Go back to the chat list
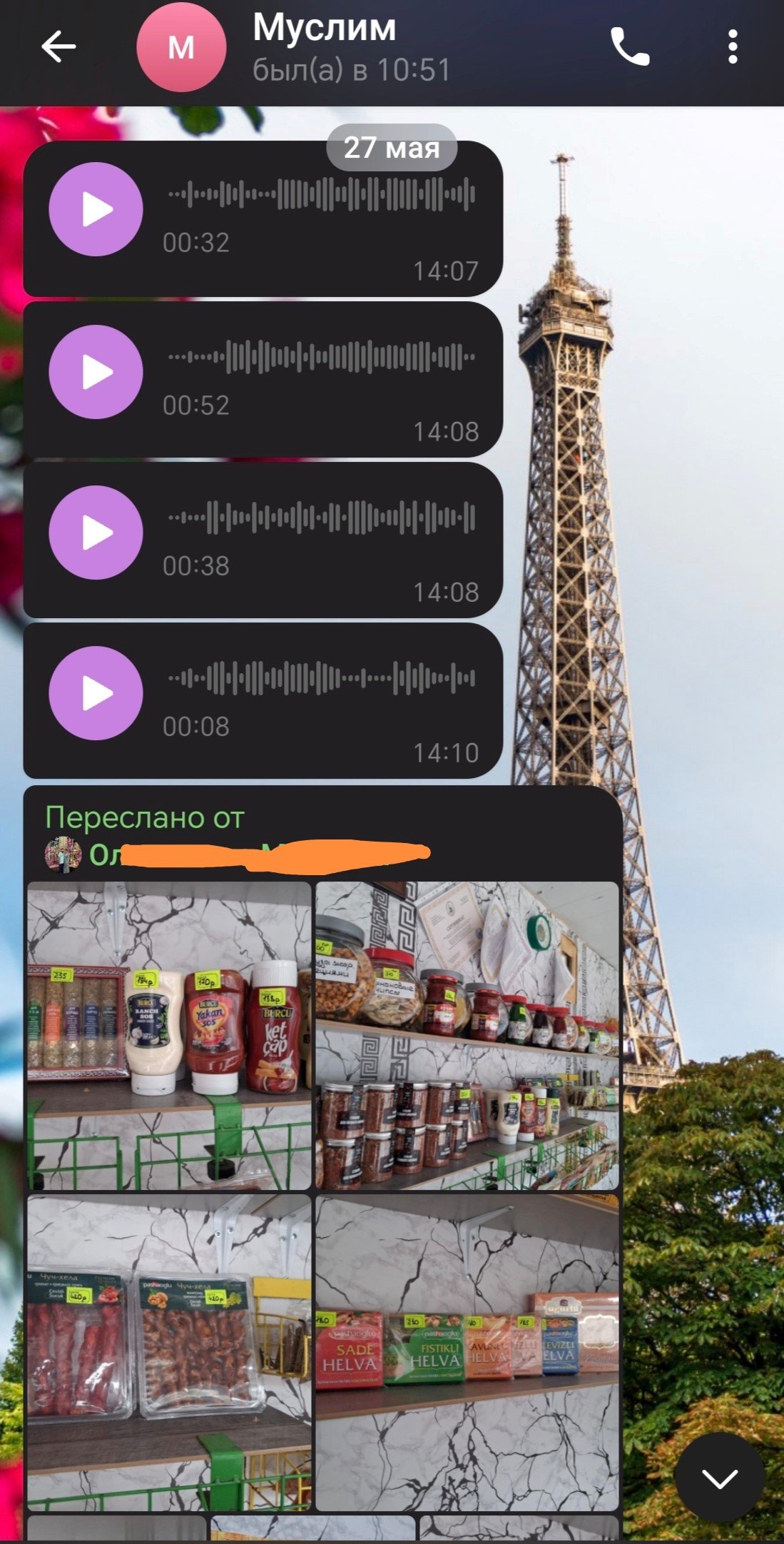The image size is (784, 1544). (58, 47)
